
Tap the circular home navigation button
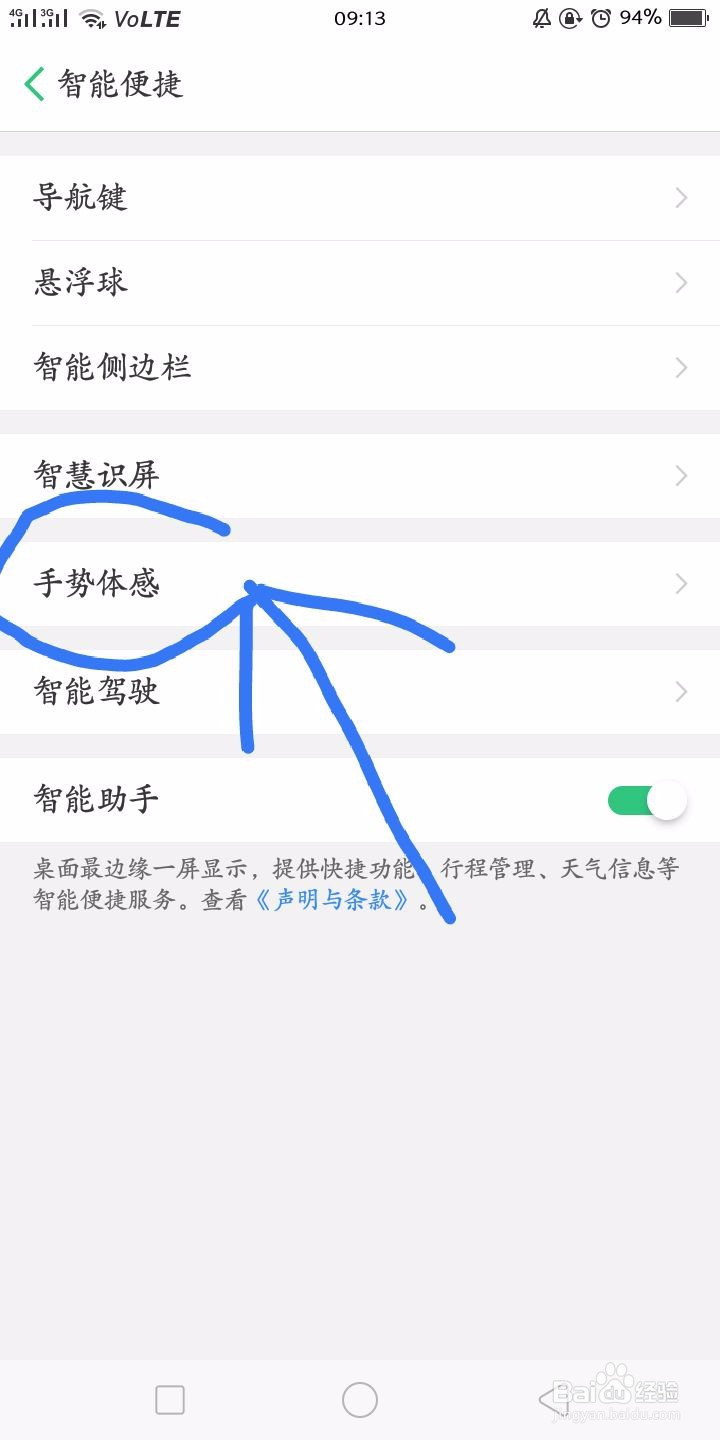point(360,1399)
